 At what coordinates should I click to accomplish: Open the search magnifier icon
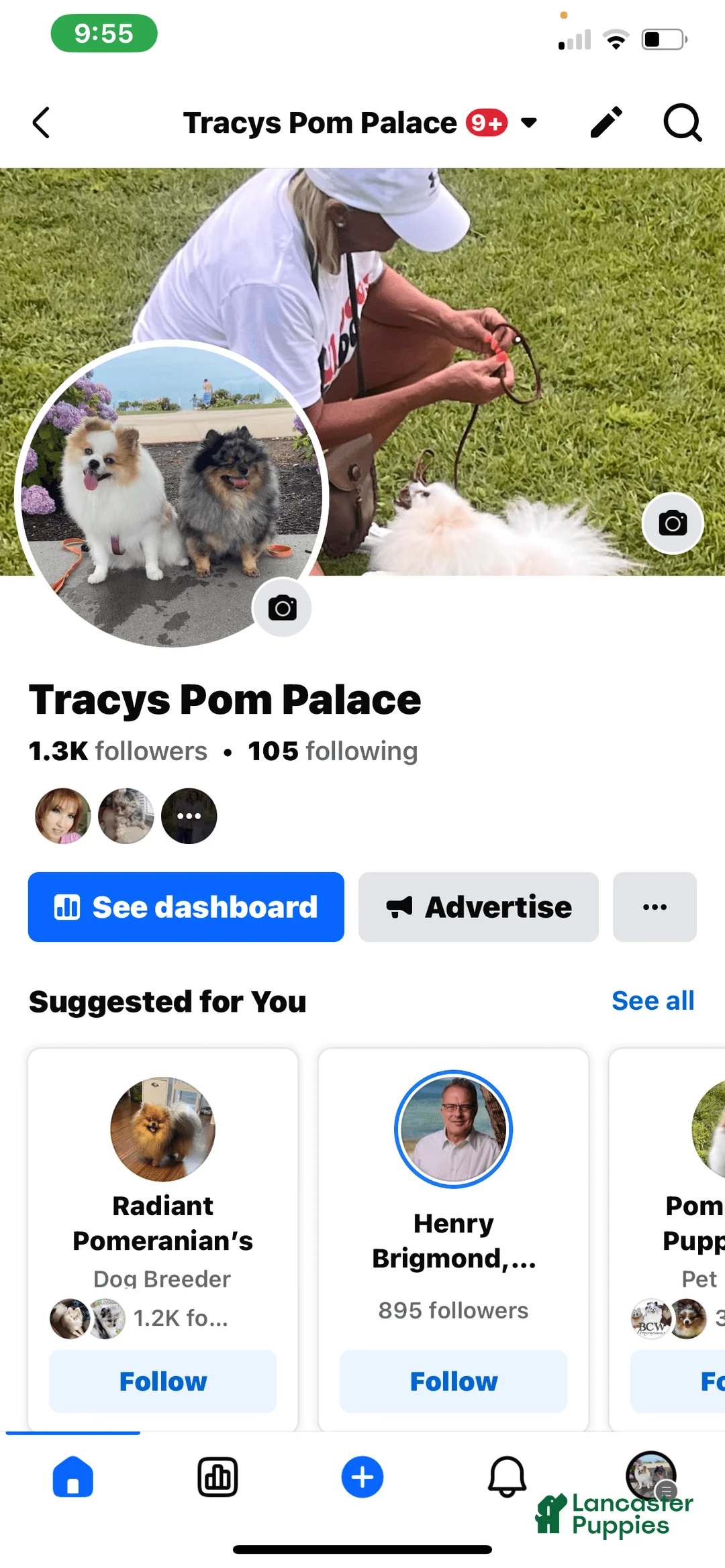click(x=682, y=123)
